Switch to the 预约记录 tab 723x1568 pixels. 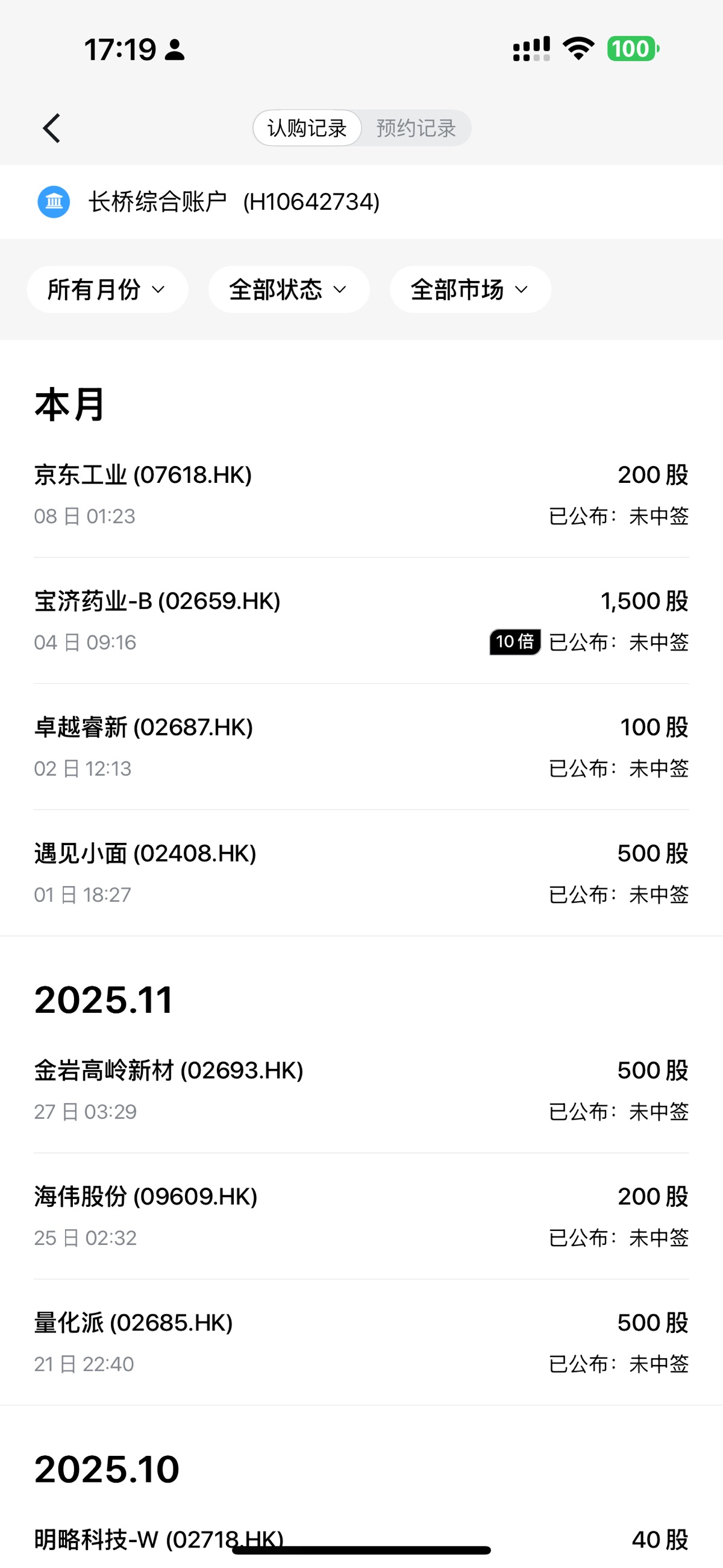(x=416, y=128)
